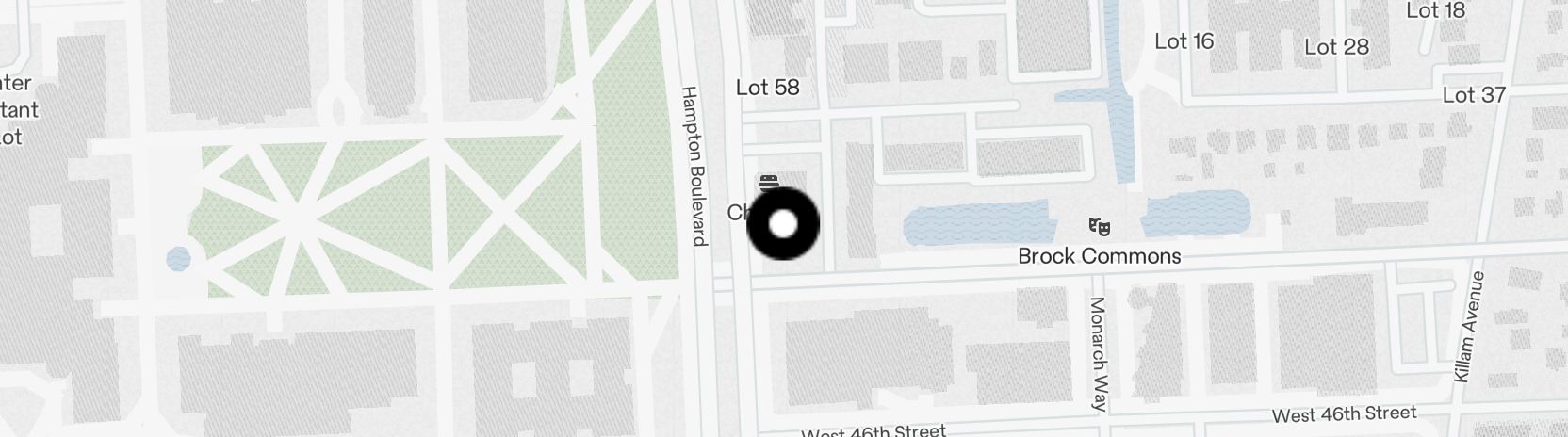Select the Brock Commons theater icon

point(1099,227)
